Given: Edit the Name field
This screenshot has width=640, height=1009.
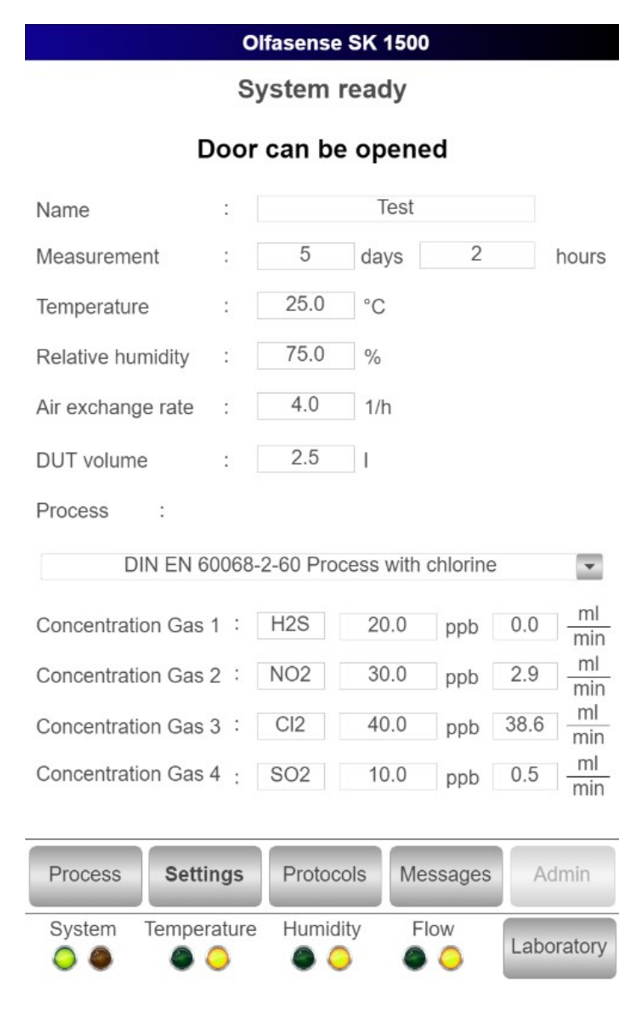Looking at the screenshot, I should [395, 208].
